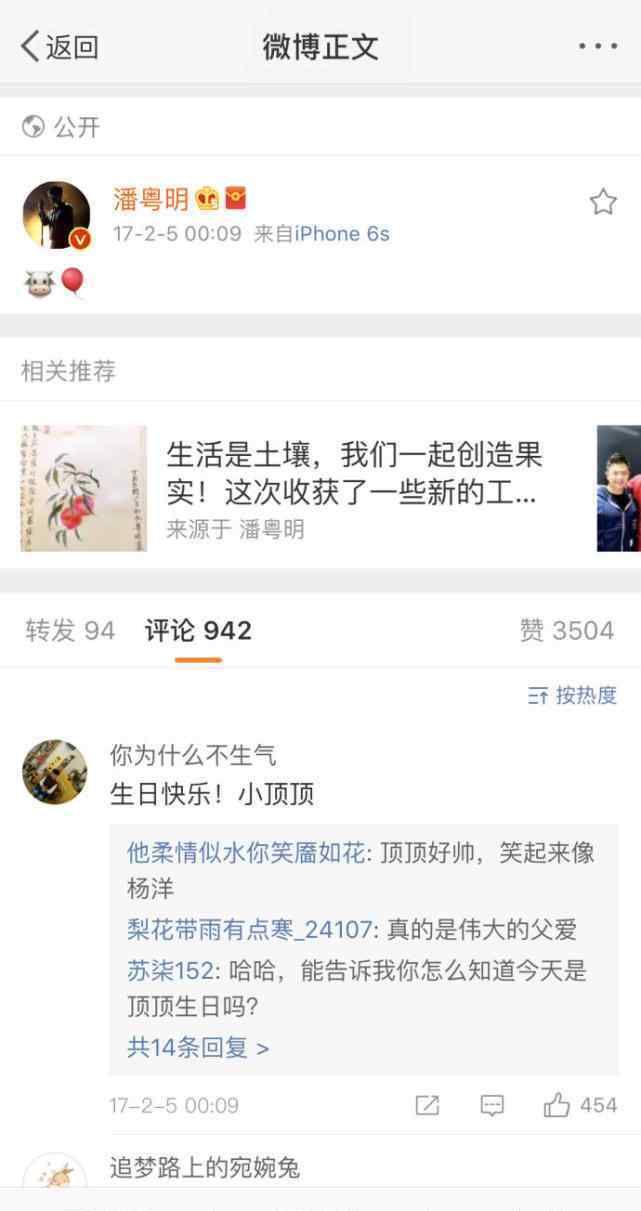Image resolution: width=641 pixels, height=1211 pixels.
Task: Like the comment with 454 likes
Action: click(x=580, y=1105)
